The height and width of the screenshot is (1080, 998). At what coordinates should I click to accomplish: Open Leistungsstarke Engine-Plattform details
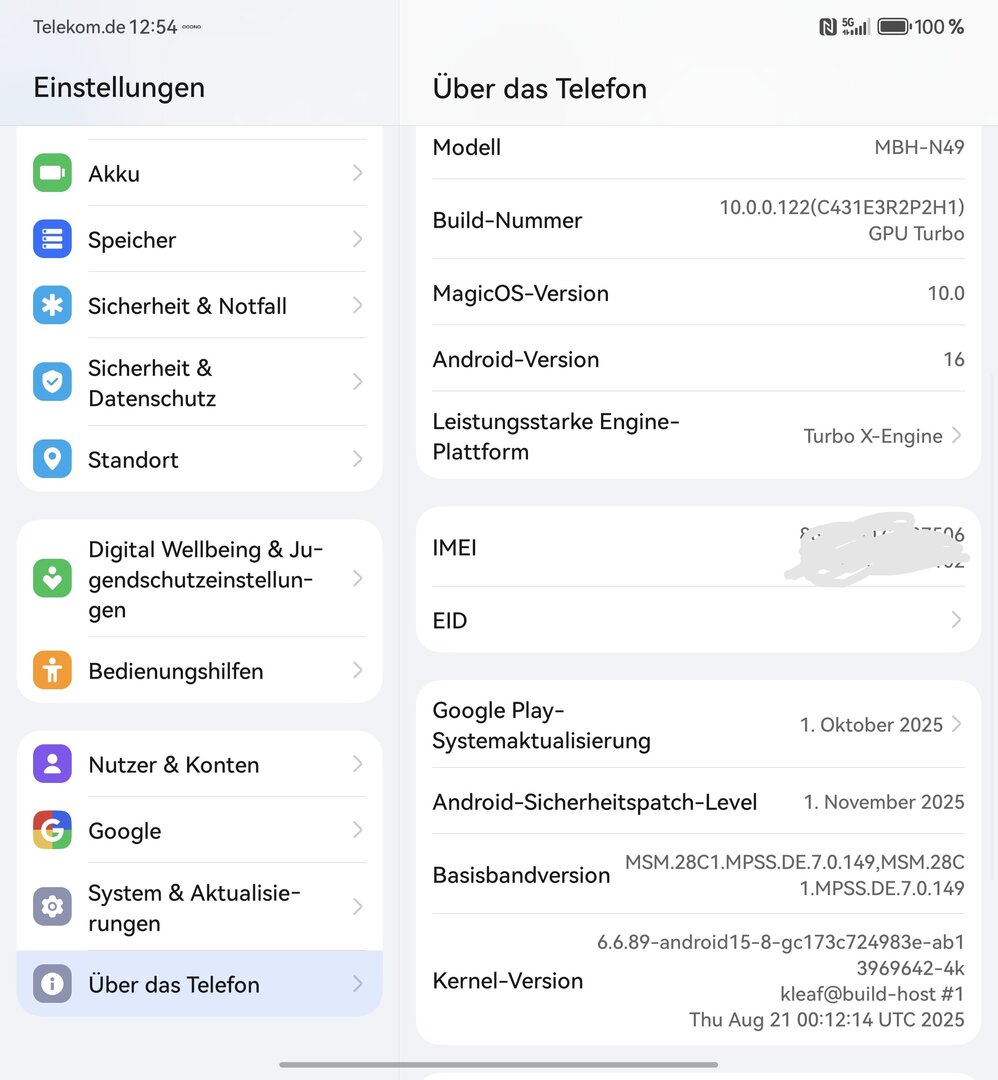[x=698, y=436]
